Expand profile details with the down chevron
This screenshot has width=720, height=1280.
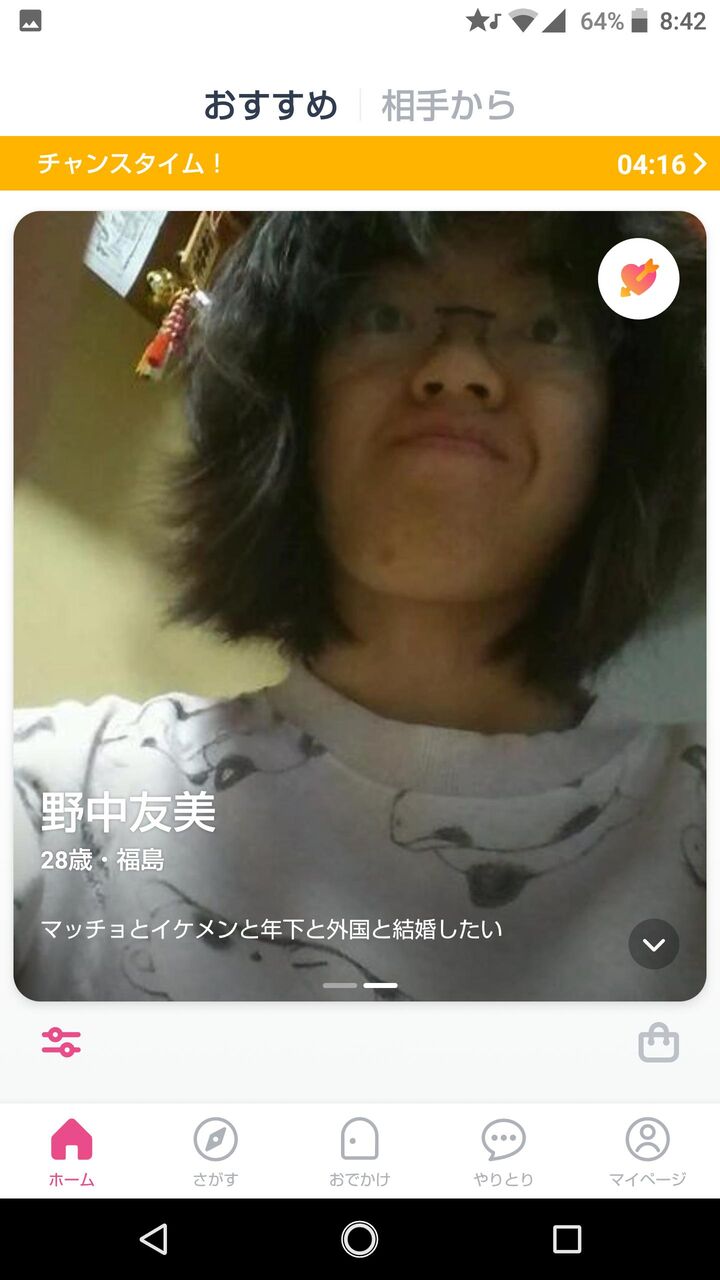(654, 944)
